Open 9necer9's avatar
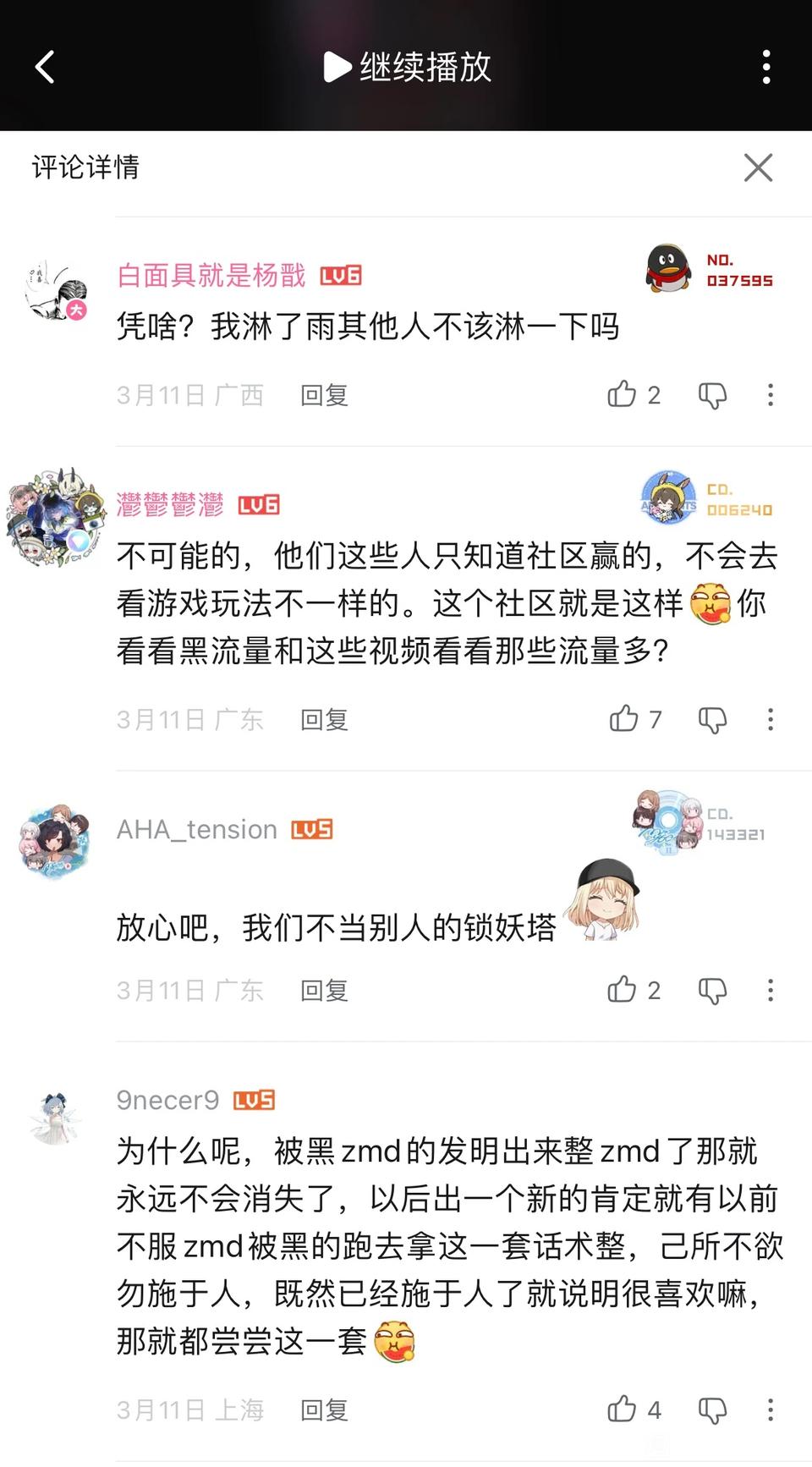The image size is (812, 1467). point(55,1118)
